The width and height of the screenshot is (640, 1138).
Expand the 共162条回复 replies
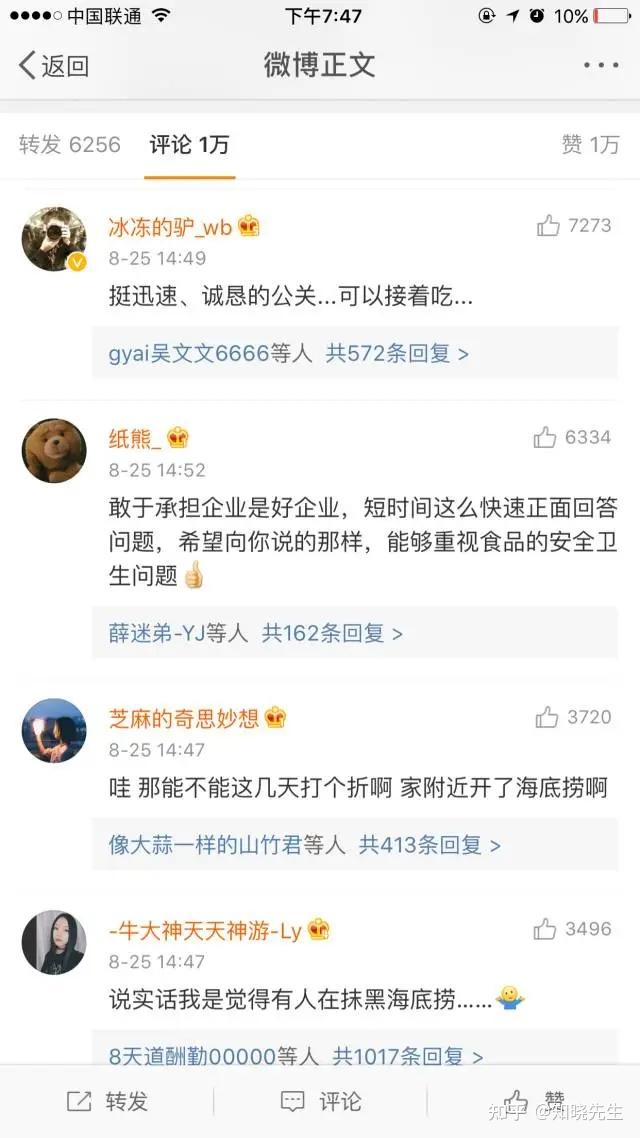332,633
